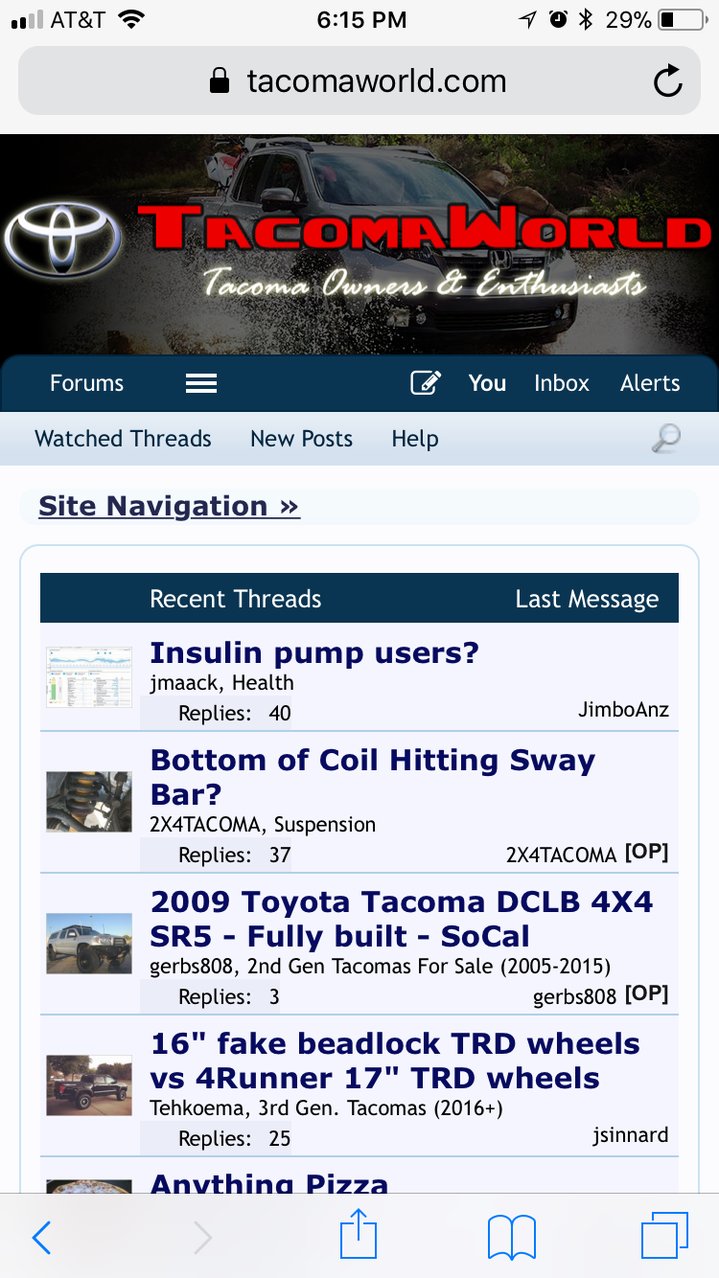The width and height of the screenshot is (719, 1278).
Task: Show New Posts
Action: point(301,439)
